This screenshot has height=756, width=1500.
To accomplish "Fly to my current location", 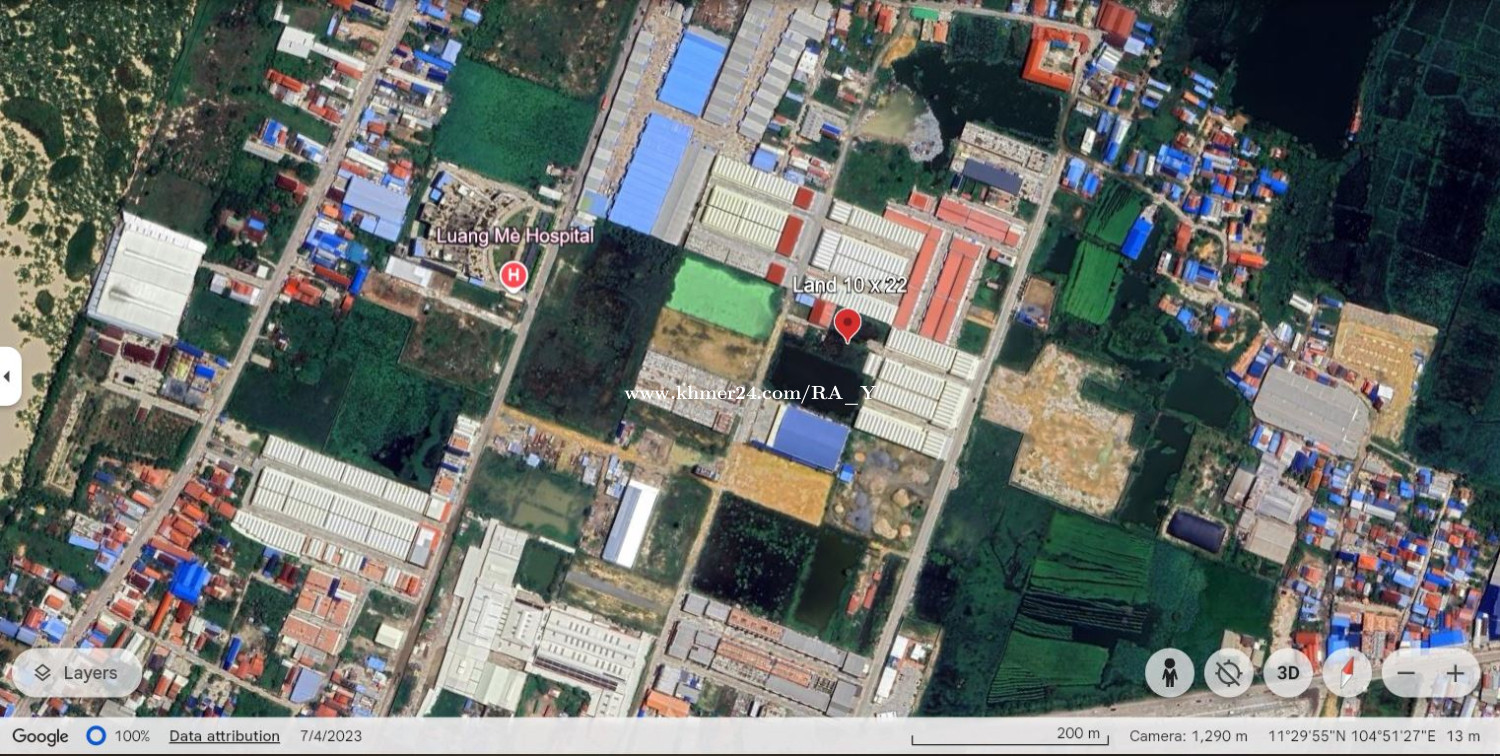I will pyautogui.click(x=1228, y=673).
